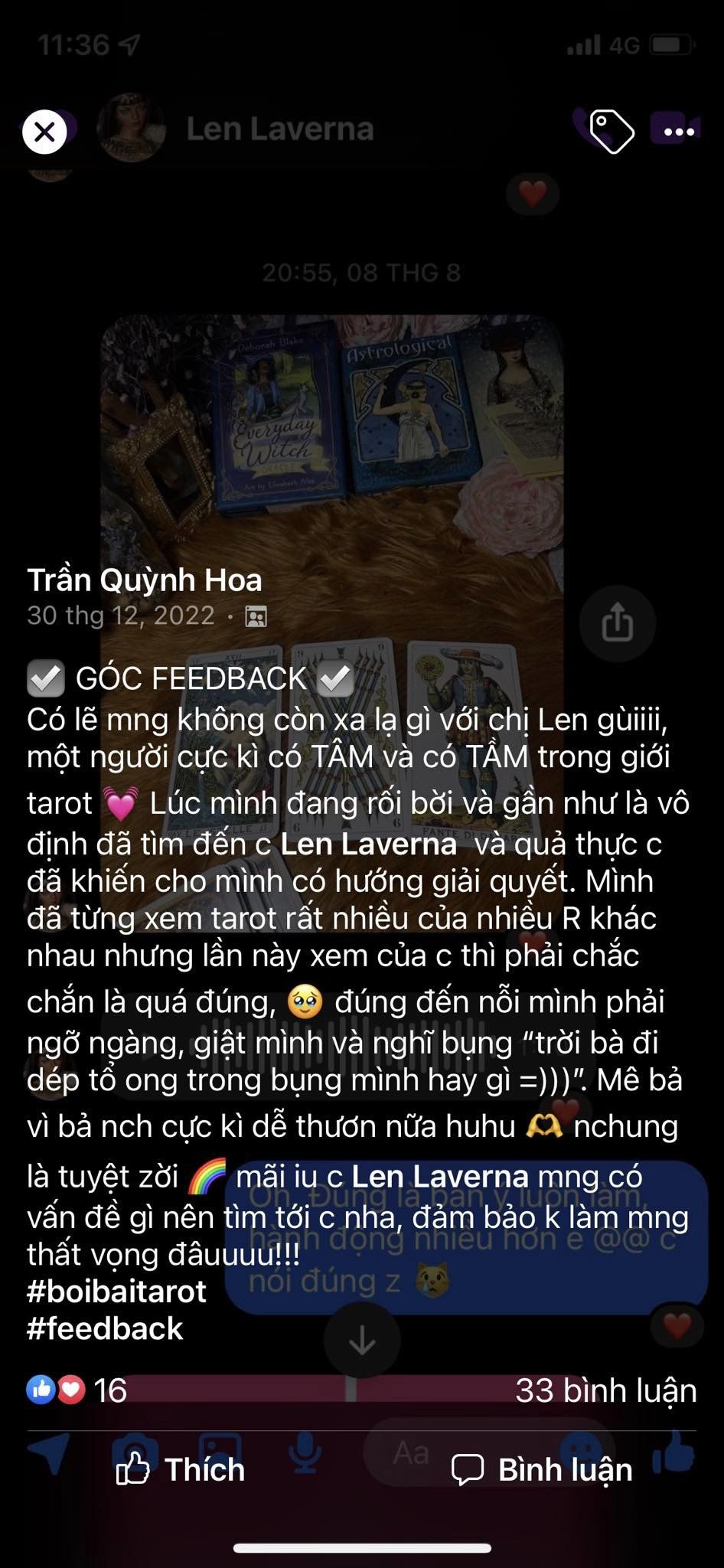Open the tag photo icon
This screenshot has width=724, height=1568.
coord(611,132)
